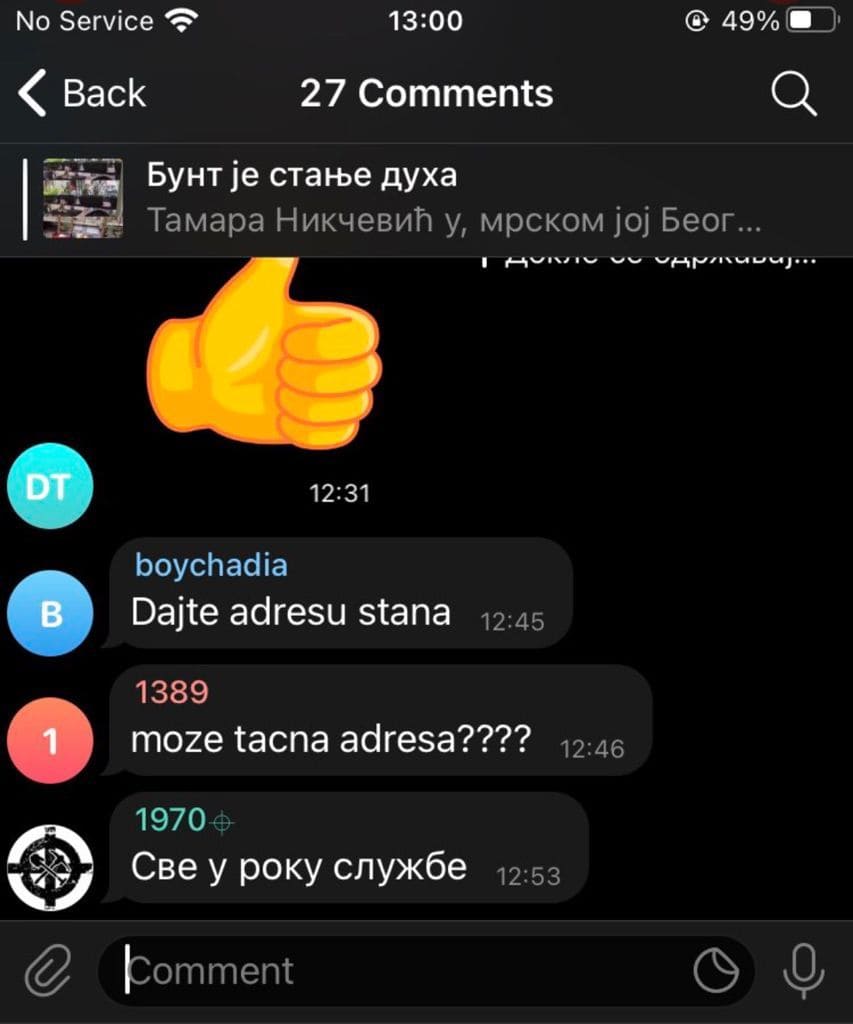Open the DT user's avatar
Screen dimensions: 853x1024
coord(49,487)
